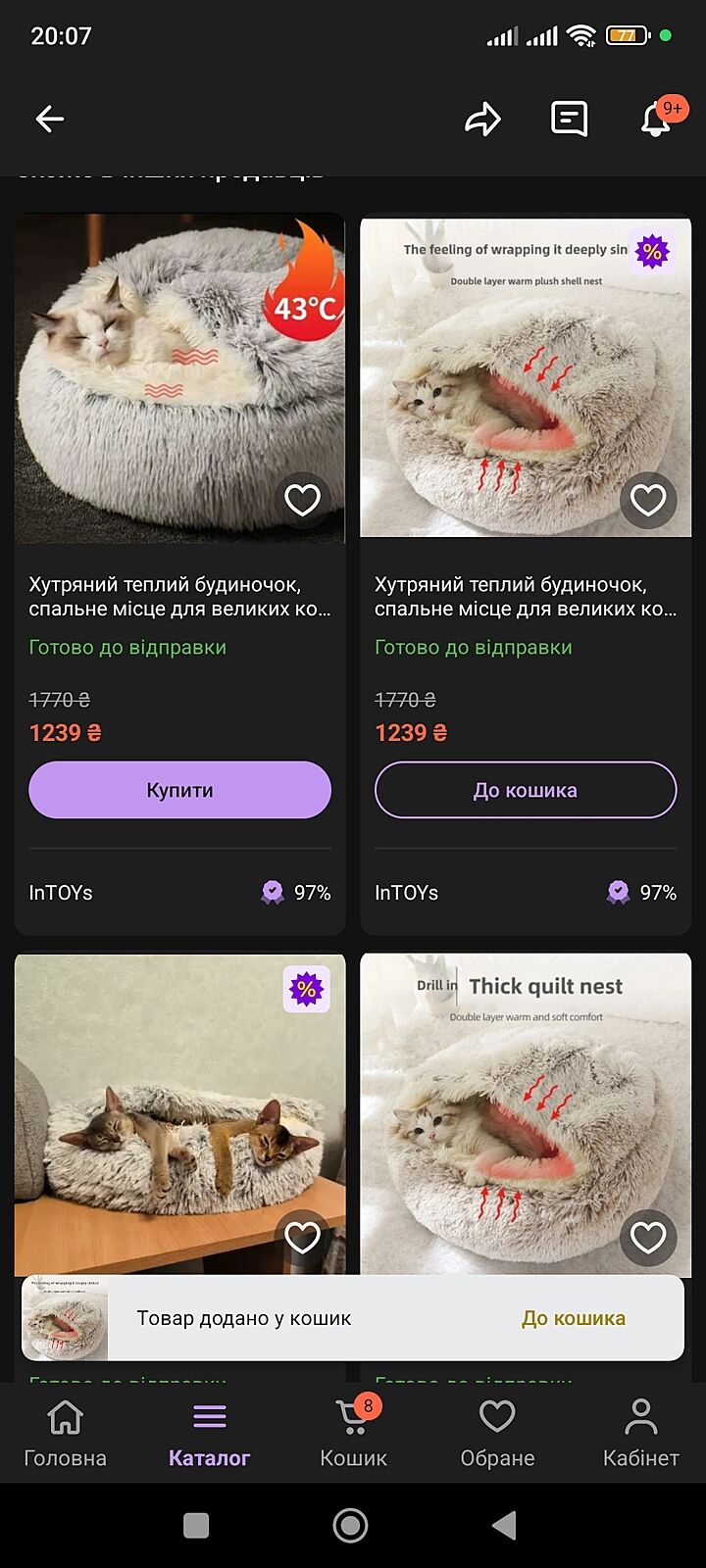The image size is (706, 1568).
Task: Switch to the Головна tab
Action: (x=65, y=1434)
